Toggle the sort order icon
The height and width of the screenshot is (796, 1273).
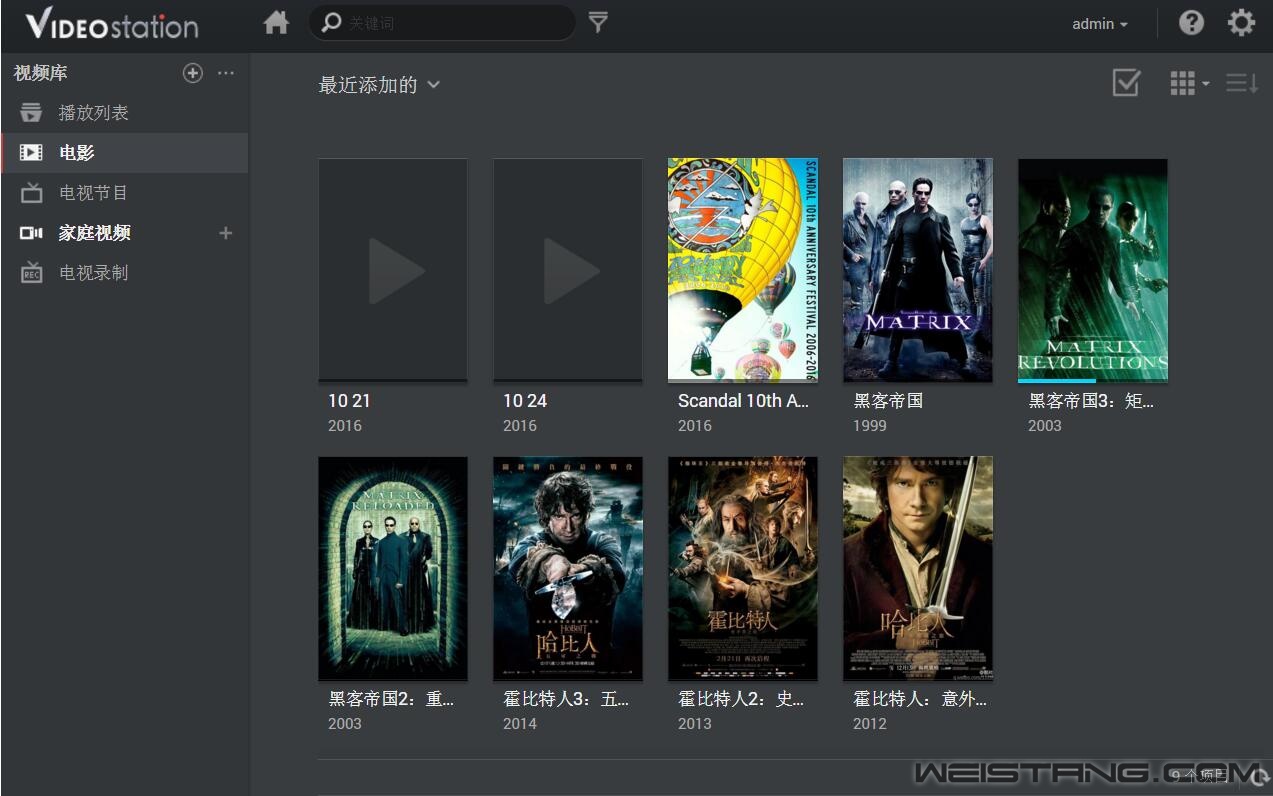click(x=1241, y=84)
